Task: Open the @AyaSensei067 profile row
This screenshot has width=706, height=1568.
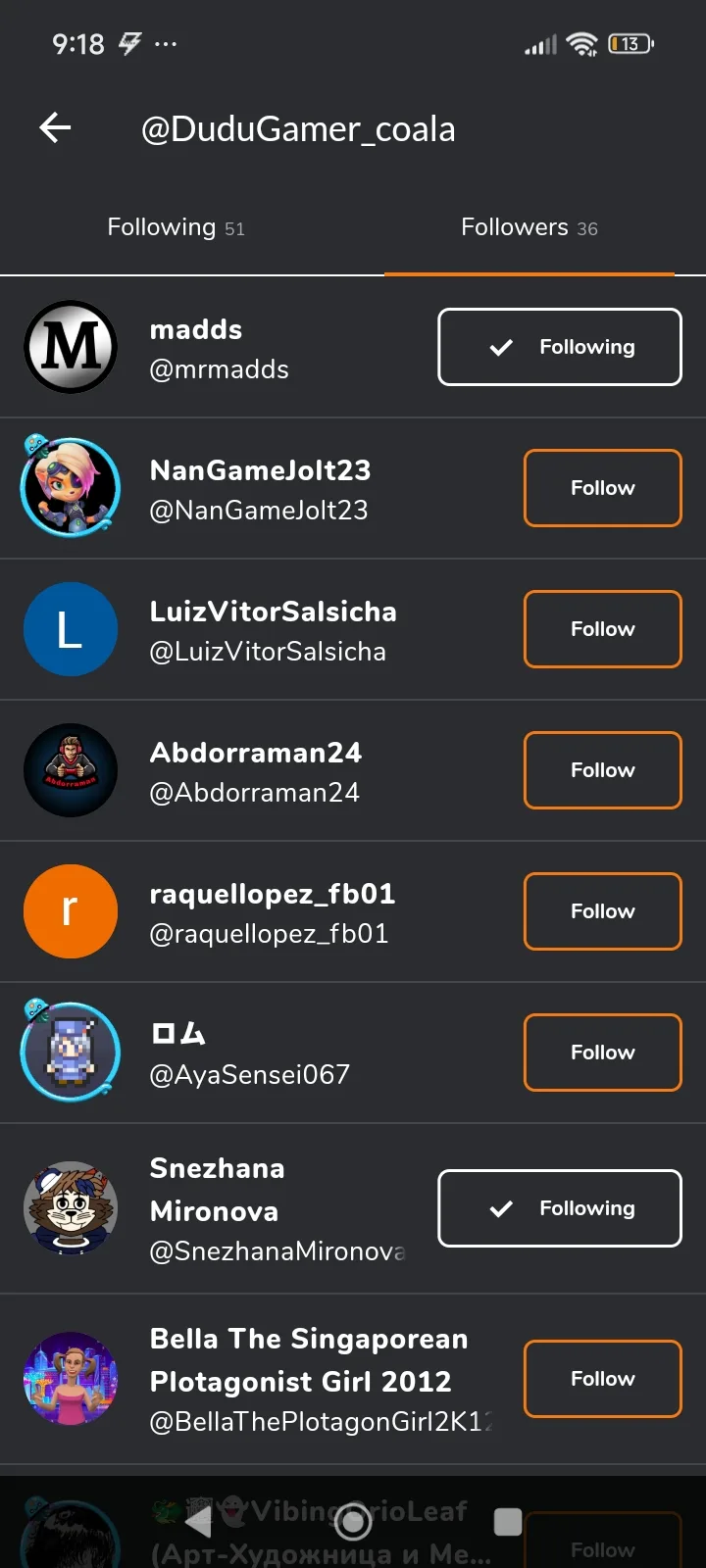Action: tap(249, 1053)
